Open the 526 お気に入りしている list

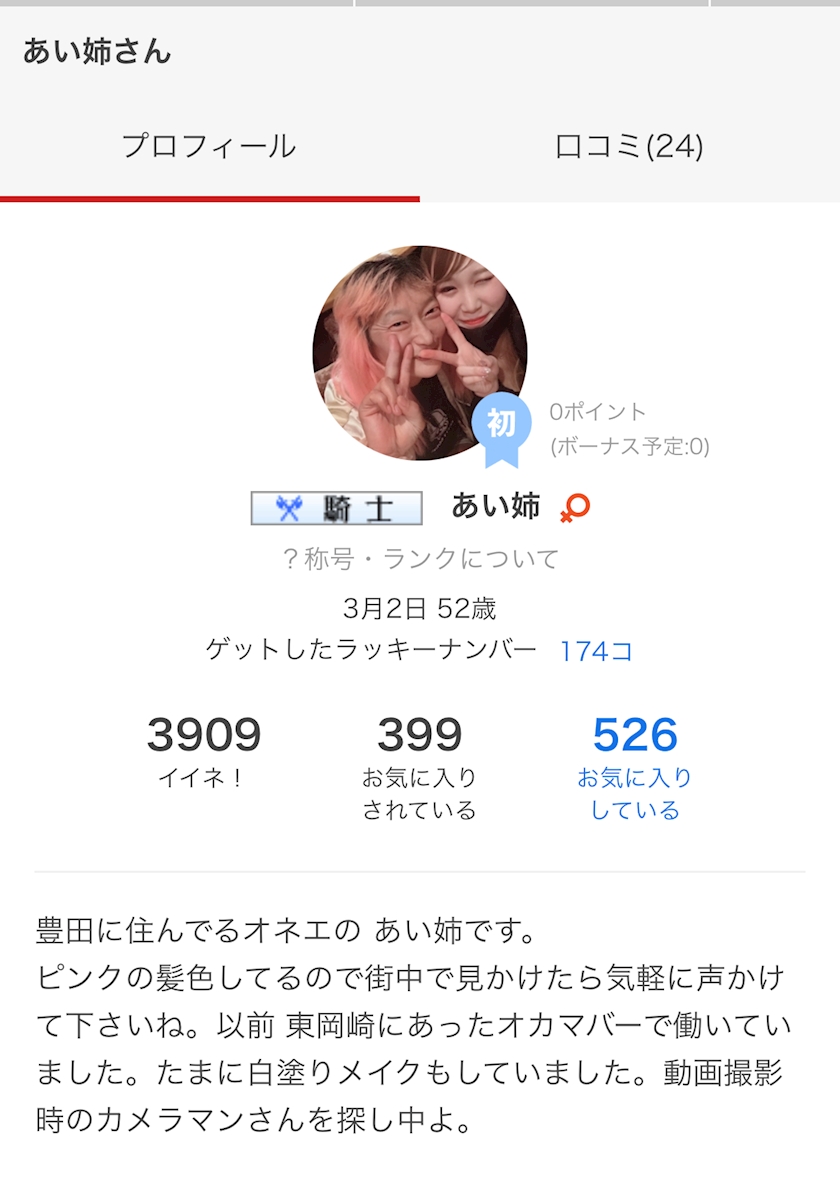(x=635, y=765)
